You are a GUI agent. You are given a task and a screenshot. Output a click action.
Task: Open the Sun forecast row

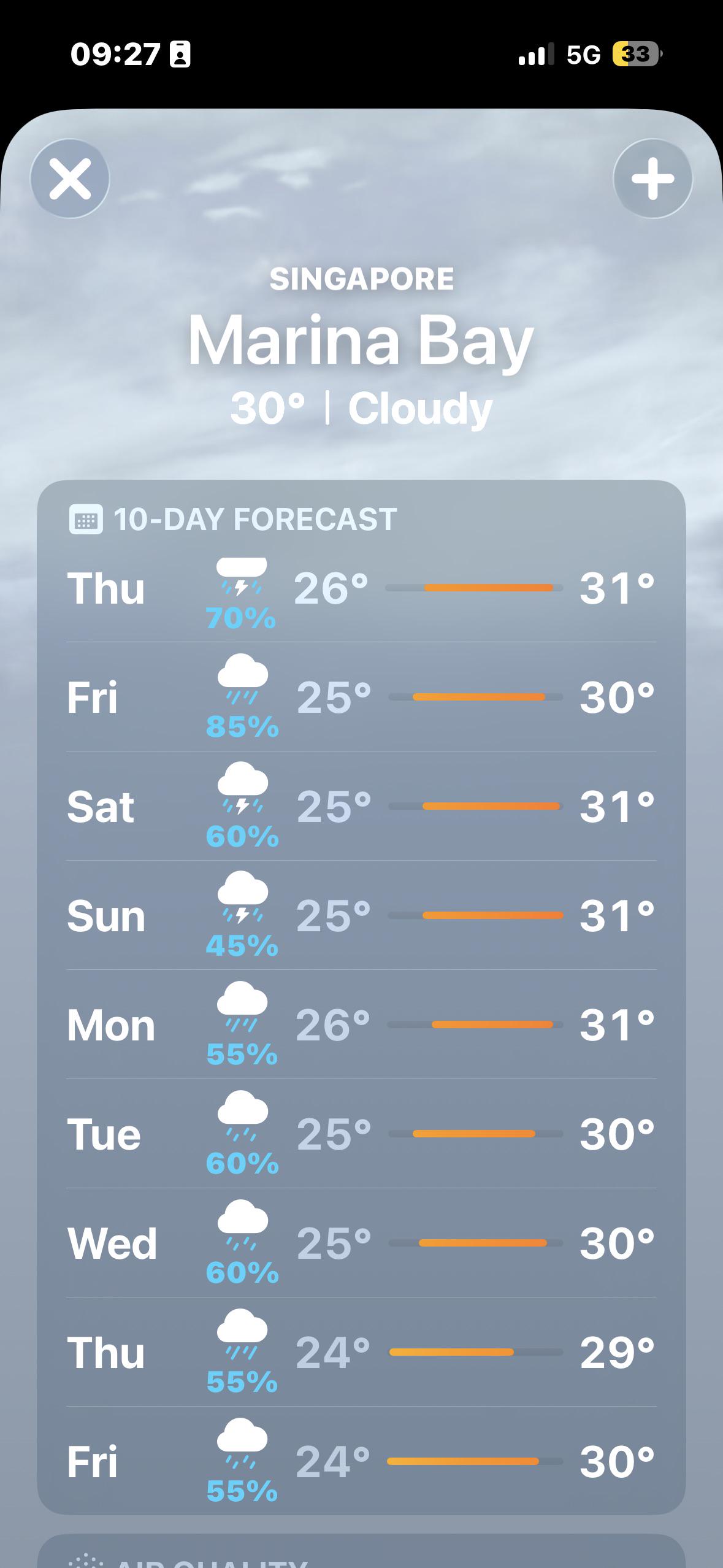(361, 916)
